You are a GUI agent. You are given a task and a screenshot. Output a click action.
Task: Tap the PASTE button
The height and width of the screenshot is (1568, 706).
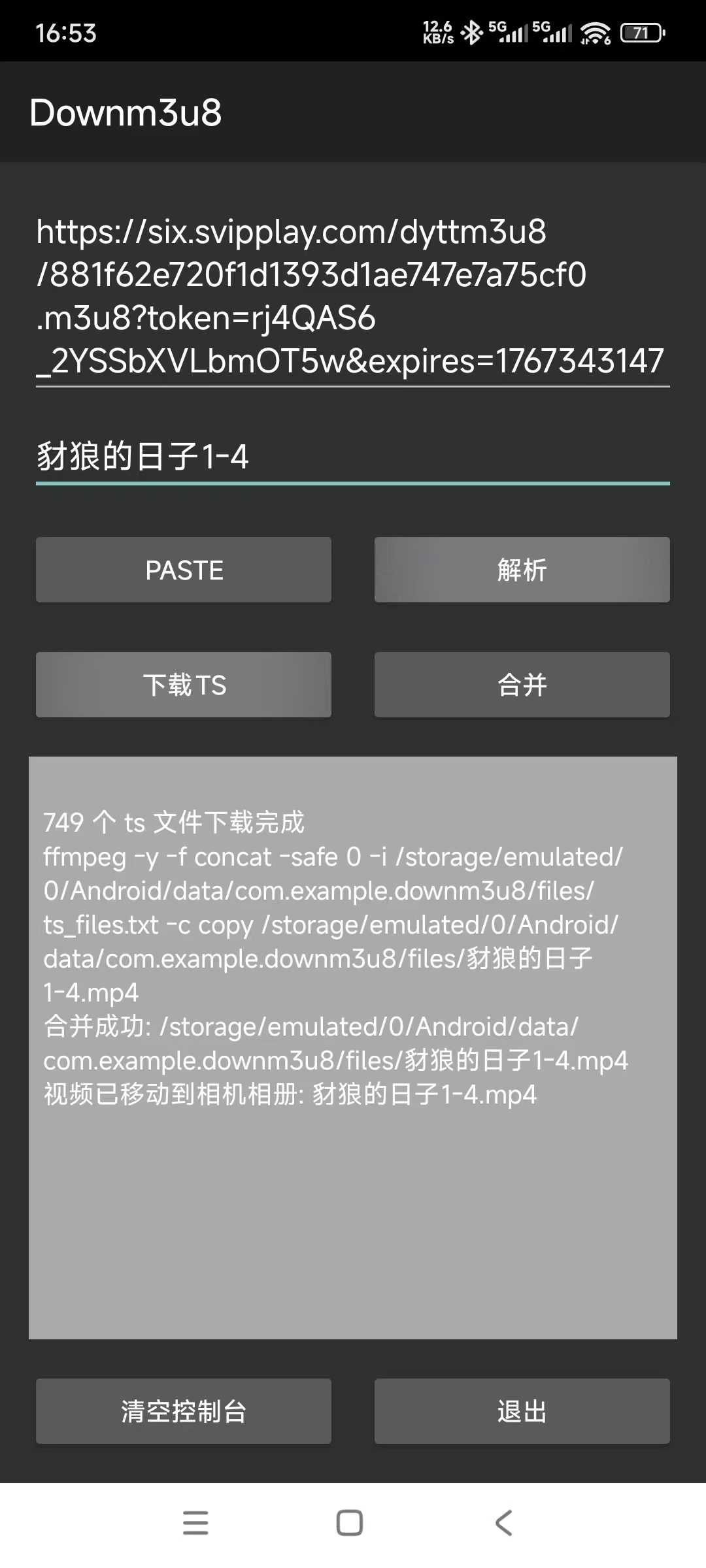pos(184,570)
